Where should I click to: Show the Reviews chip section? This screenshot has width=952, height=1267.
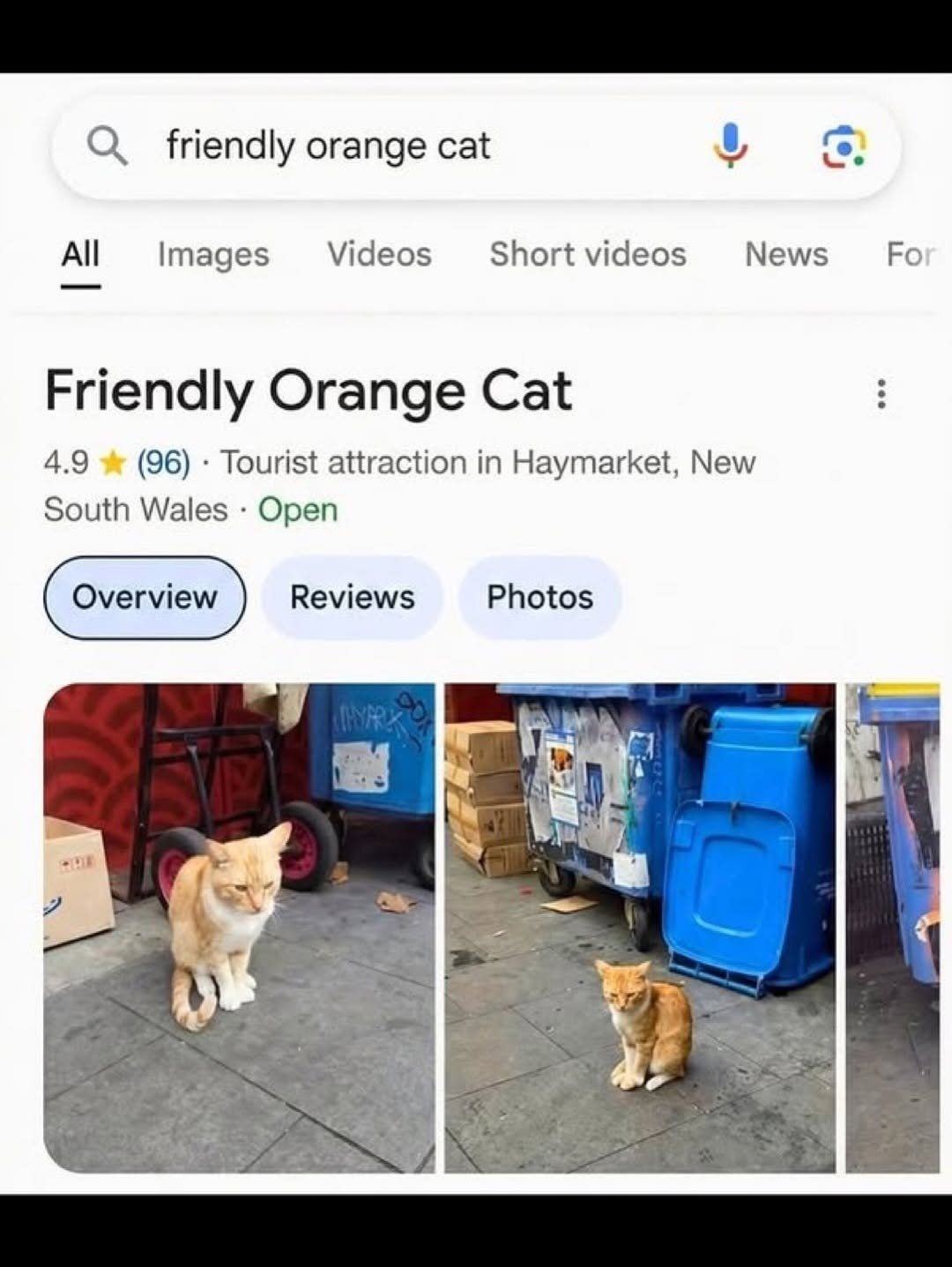click(x=352, y=598)
